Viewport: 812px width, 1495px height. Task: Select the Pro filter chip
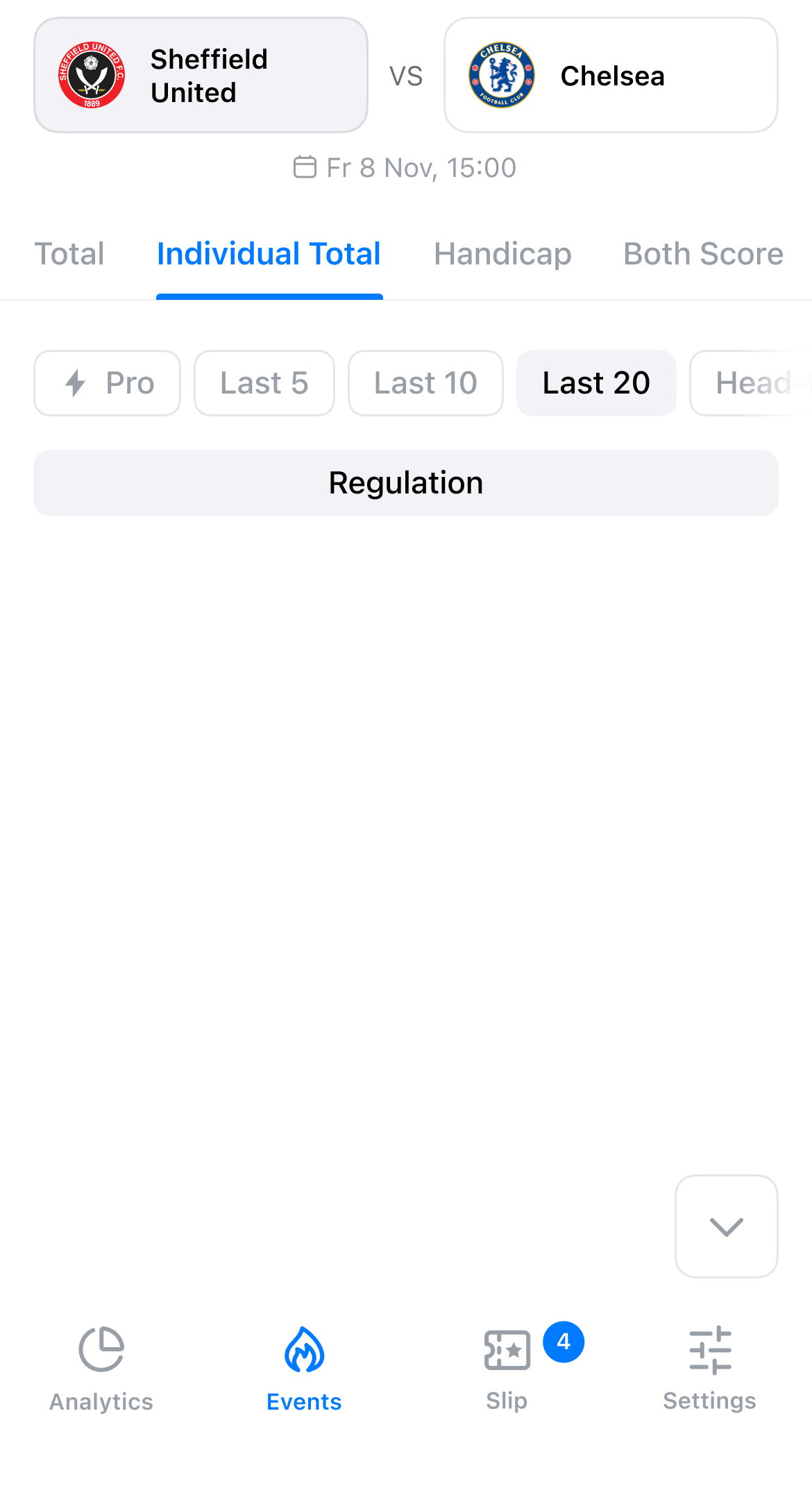(x=108, y=383)
